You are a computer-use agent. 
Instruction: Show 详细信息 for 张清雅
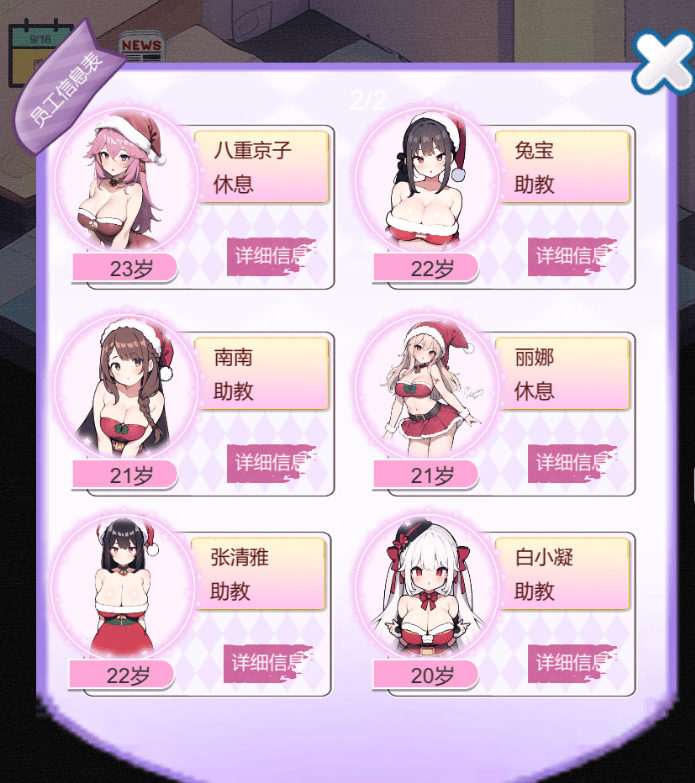pos(269,662)
